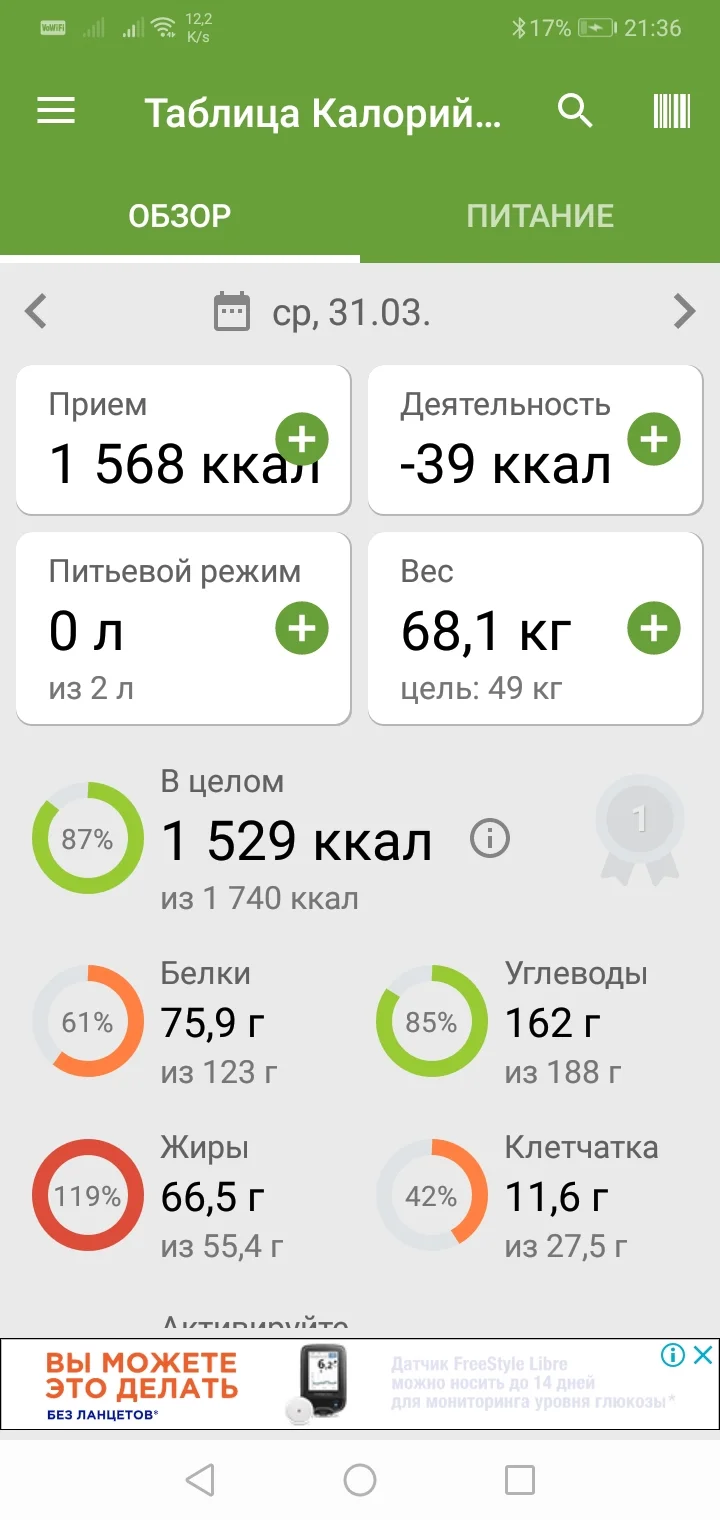This screenshot has height=1520, width=720.
Task: Tap the medal badge with number 1
Action: pos(638,826)
